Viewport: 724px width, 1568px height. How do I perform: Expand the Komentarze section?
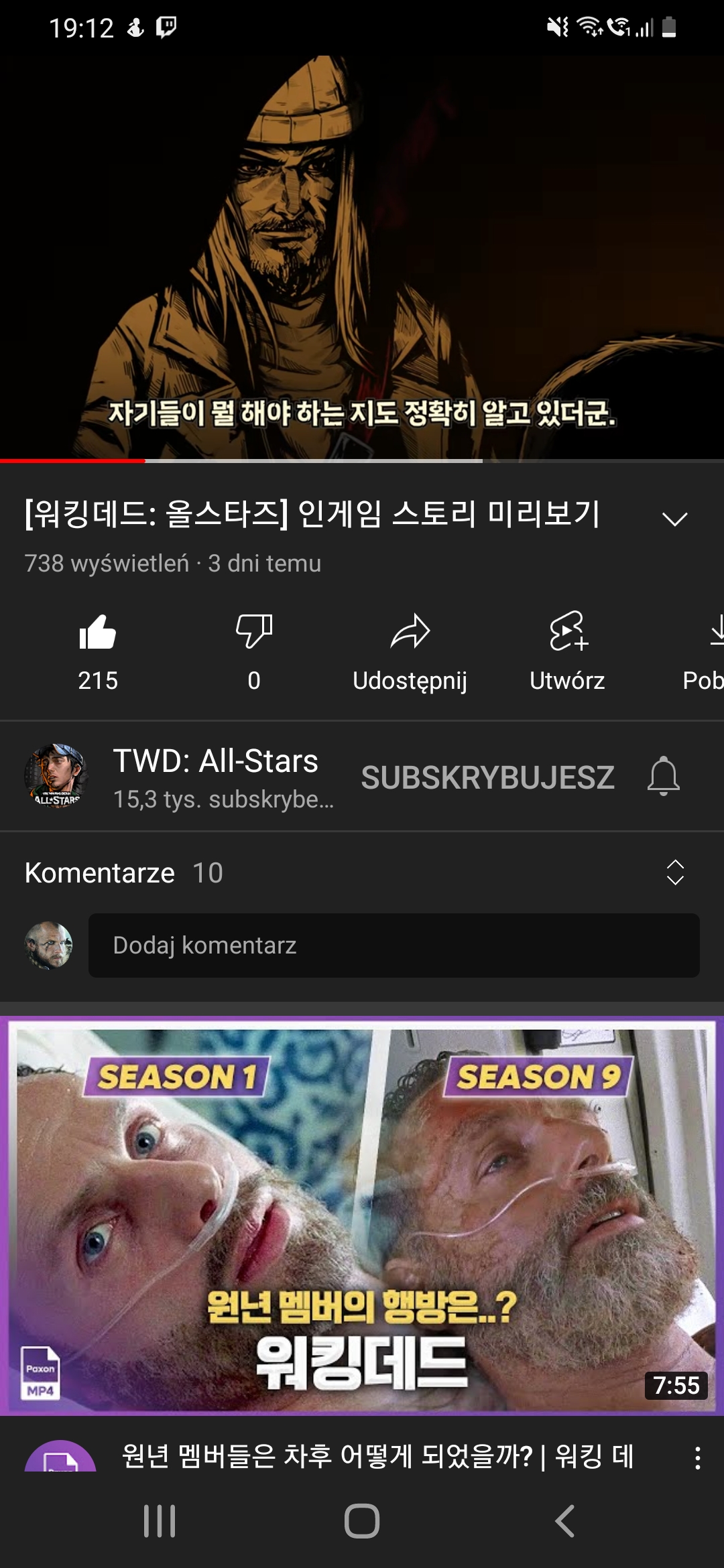coord(674,872)
